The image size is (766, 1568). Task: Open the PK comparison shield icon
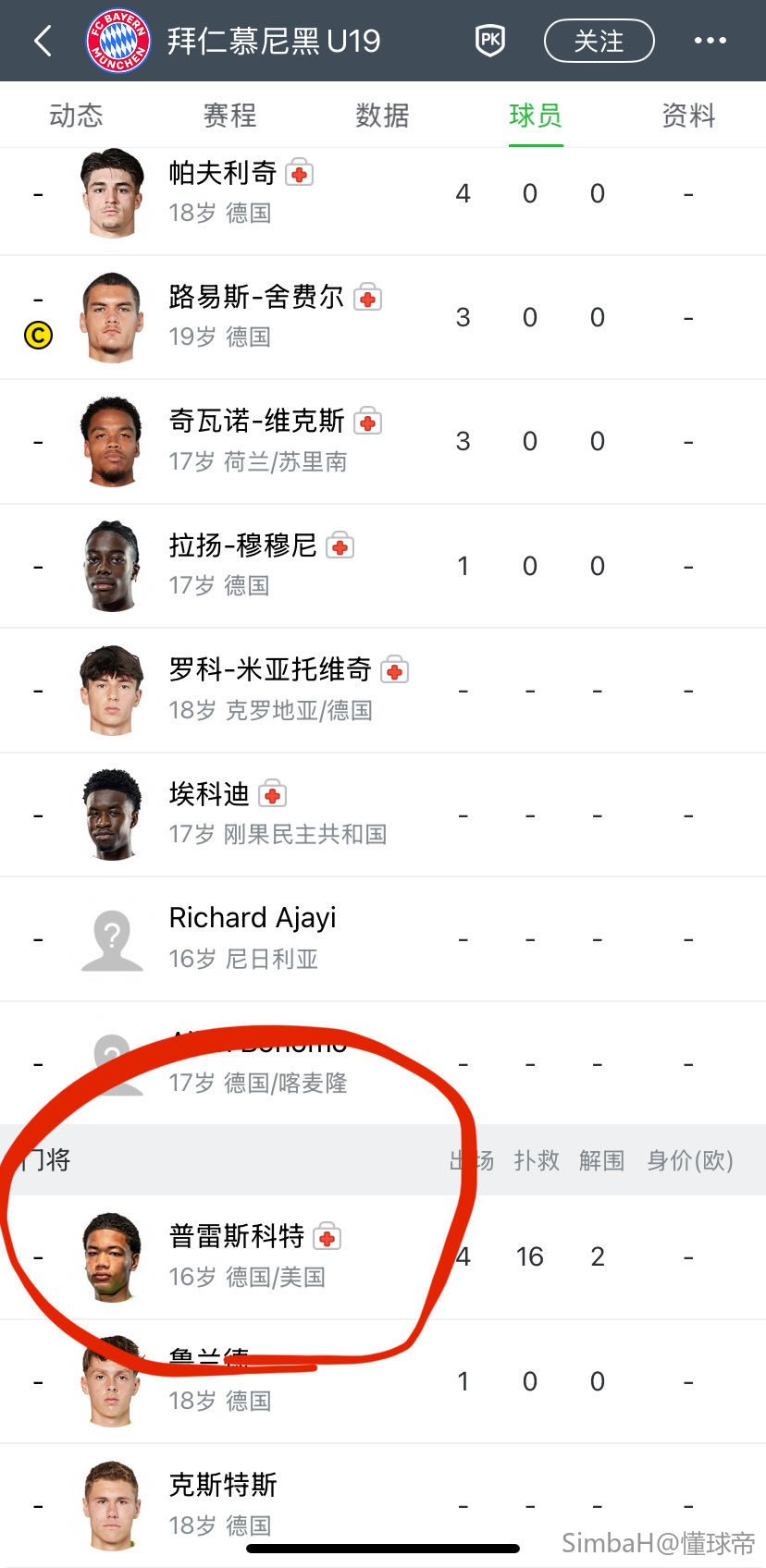point(490,41)
